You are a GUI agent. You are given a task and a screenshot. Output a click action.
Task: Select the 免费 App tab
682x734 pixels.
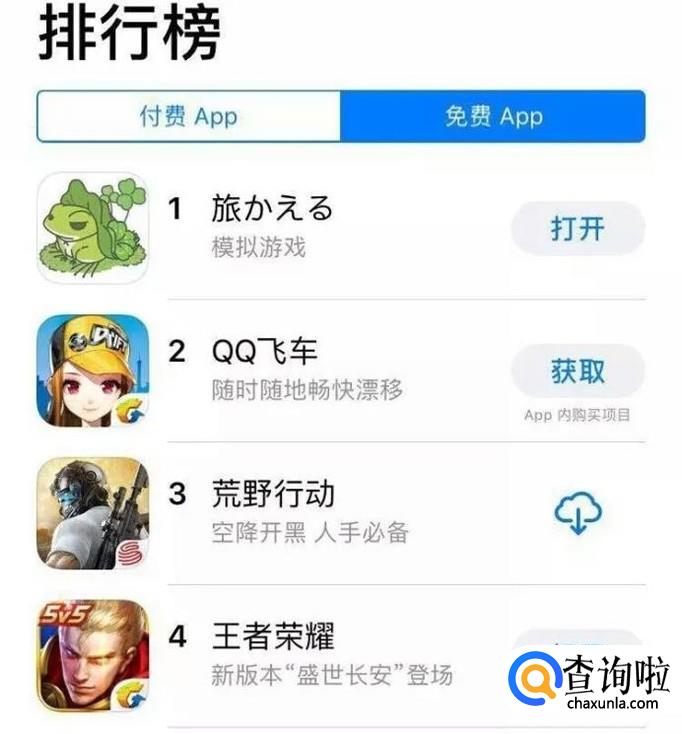(493, 116)
